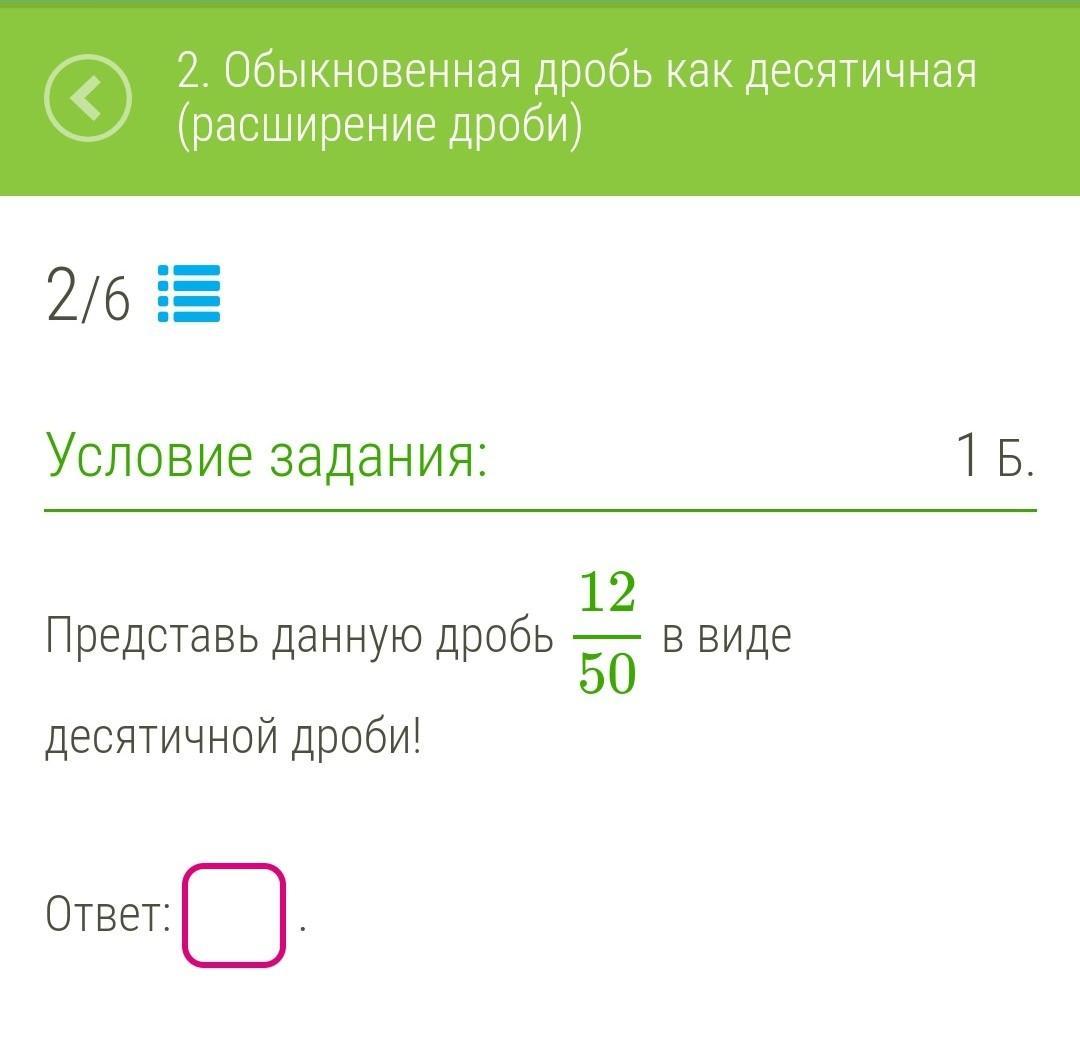1080x1063 pixels.
Task: Open the task list icon next to 2/6
Action: pos(189,294)
